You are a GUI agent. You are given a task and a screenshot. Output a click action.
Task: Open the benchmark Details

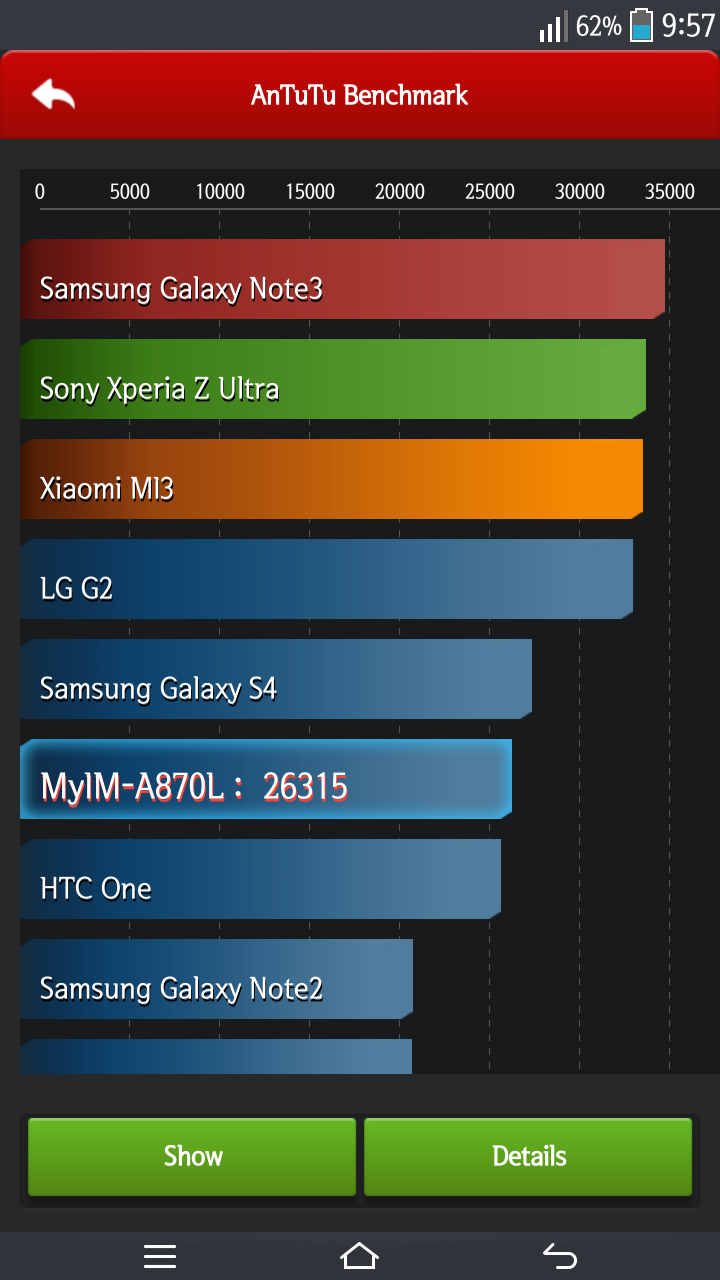528,1157
